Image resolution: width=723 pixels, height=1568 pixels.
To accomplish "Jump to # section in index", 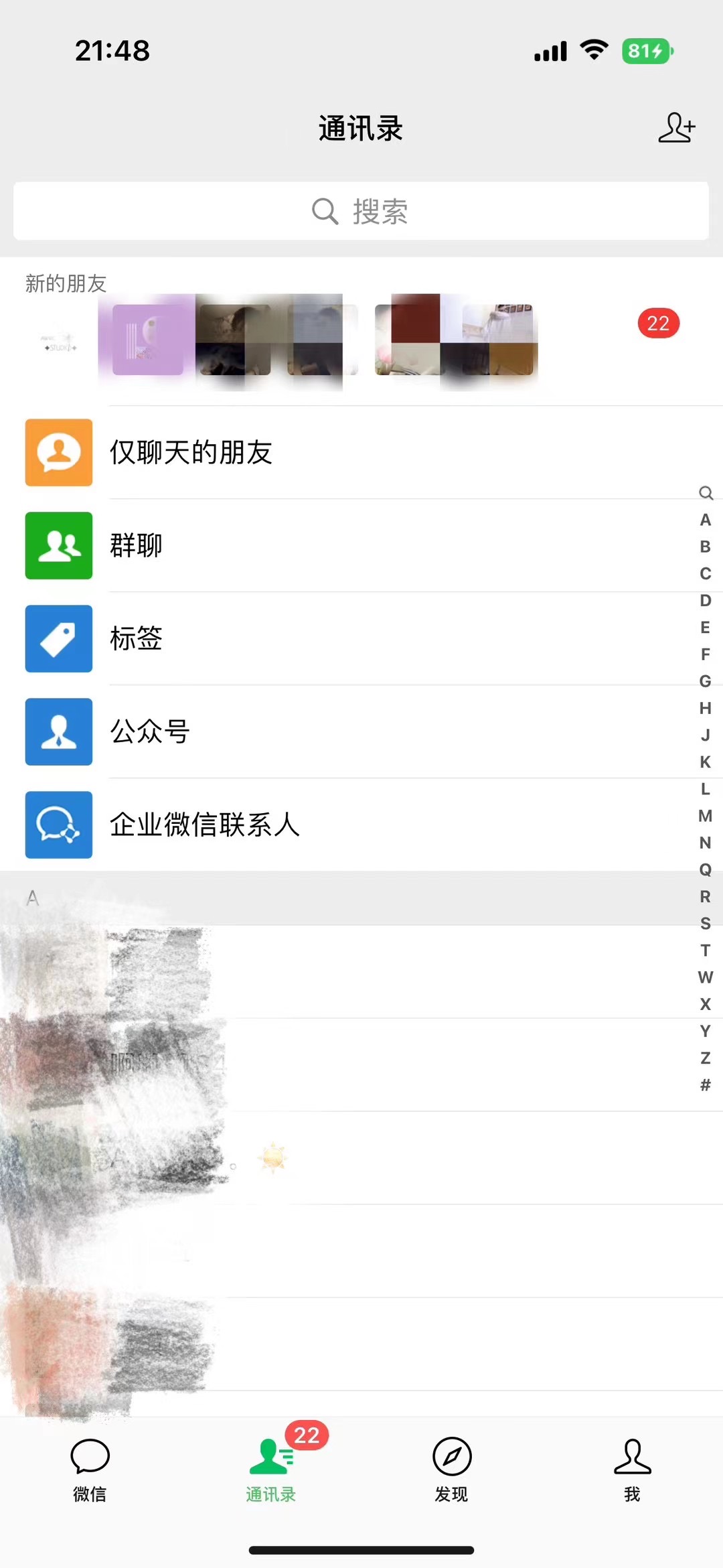I will coord(705,1085).
